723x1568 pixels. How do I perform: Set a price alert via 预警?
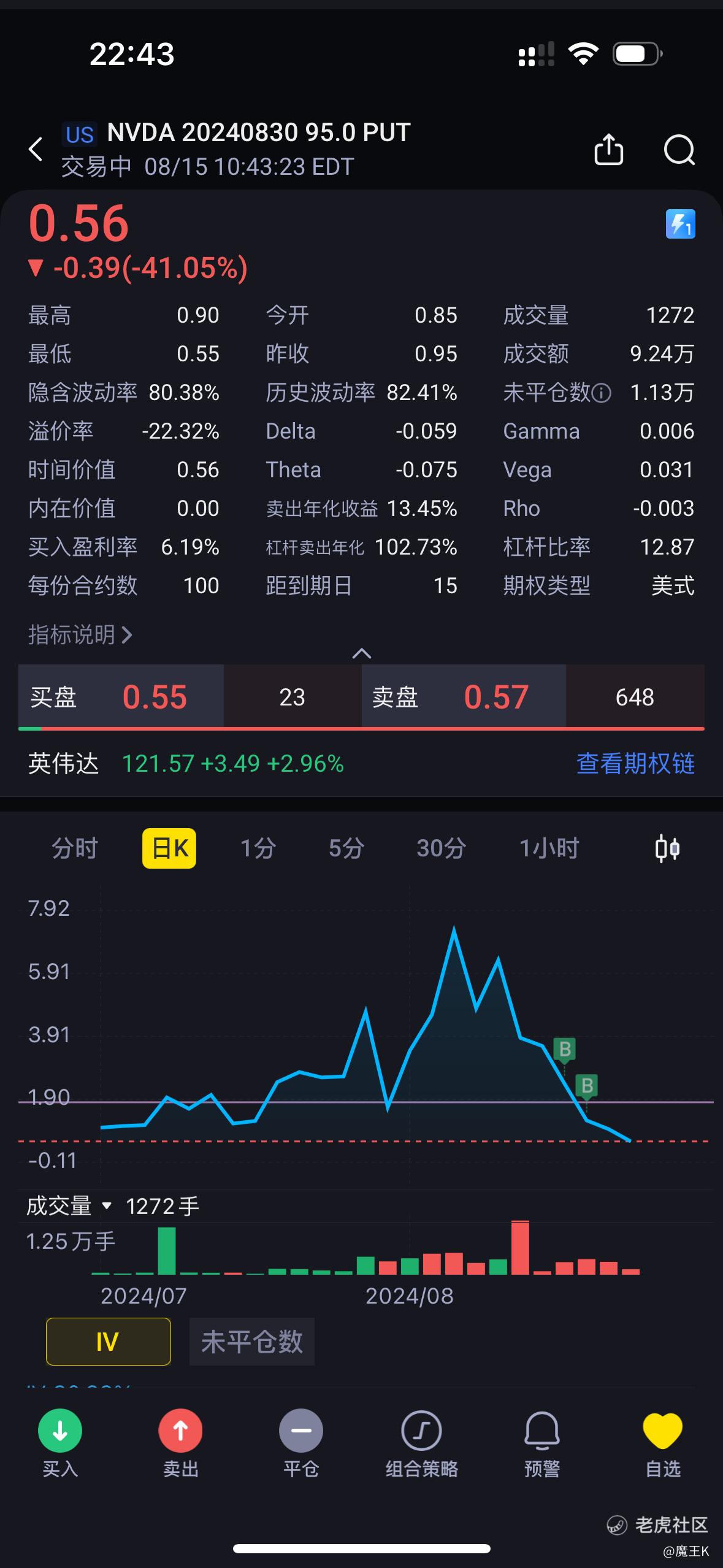542,1443
